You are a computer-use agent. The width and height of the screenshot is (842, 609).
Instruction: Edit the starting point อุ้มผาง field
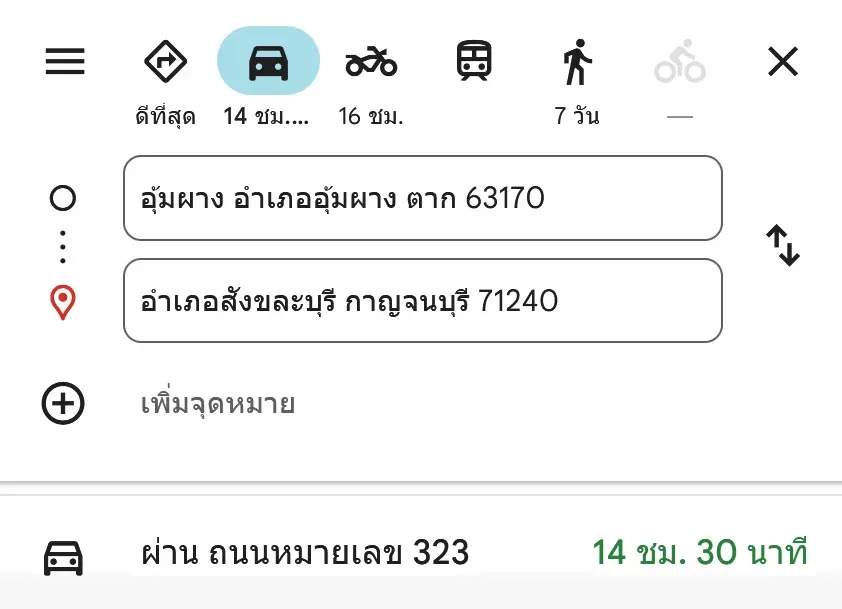click(x=422, y=198)
